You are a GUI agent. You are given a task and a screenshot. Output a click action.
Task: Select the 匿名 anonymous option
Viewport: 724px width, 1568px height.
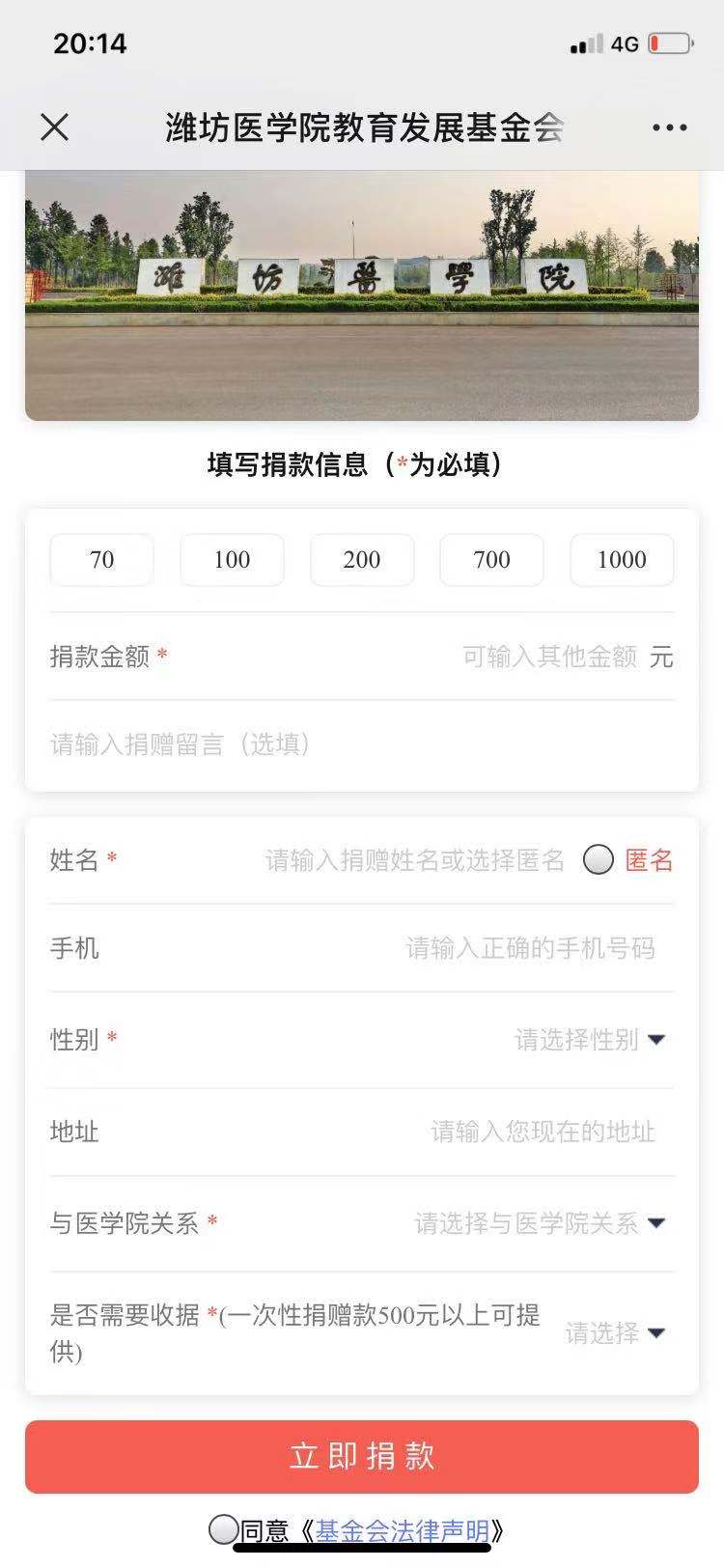click(599, 859)
